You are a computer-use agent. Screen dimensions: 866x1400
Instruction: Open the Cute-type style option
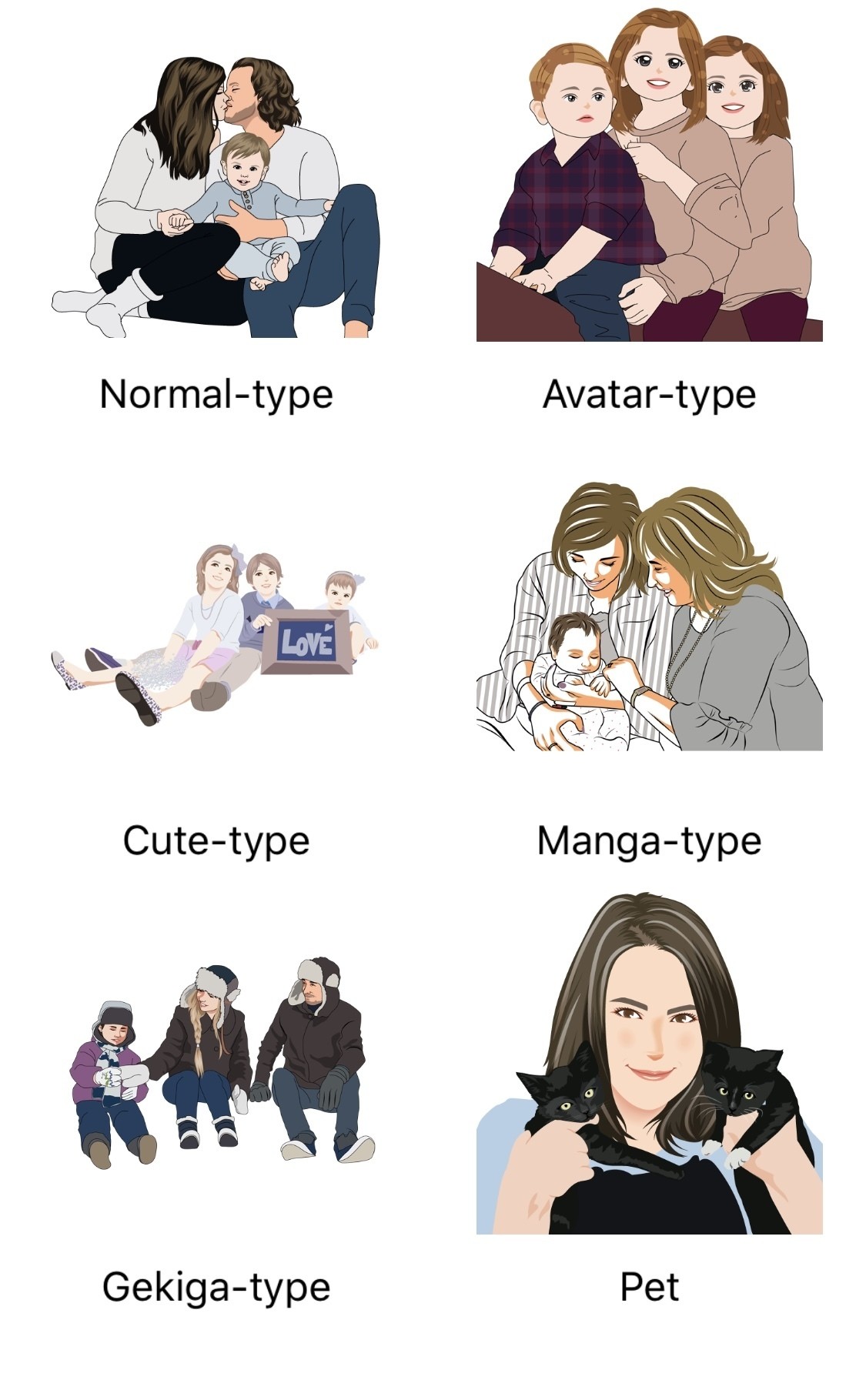coord(216,635)
